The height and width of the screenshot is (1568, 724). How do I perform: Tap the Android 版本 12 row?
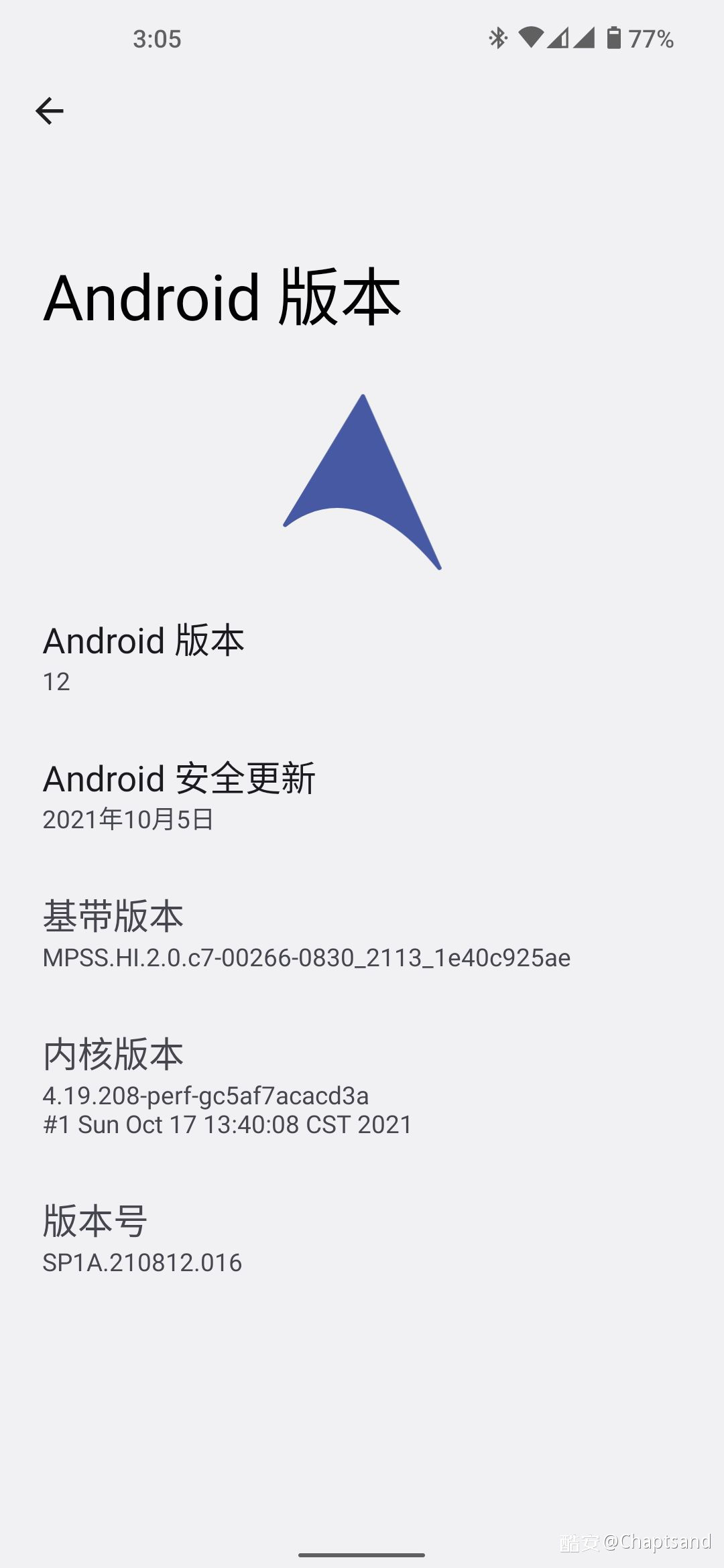tap(362, 658)
